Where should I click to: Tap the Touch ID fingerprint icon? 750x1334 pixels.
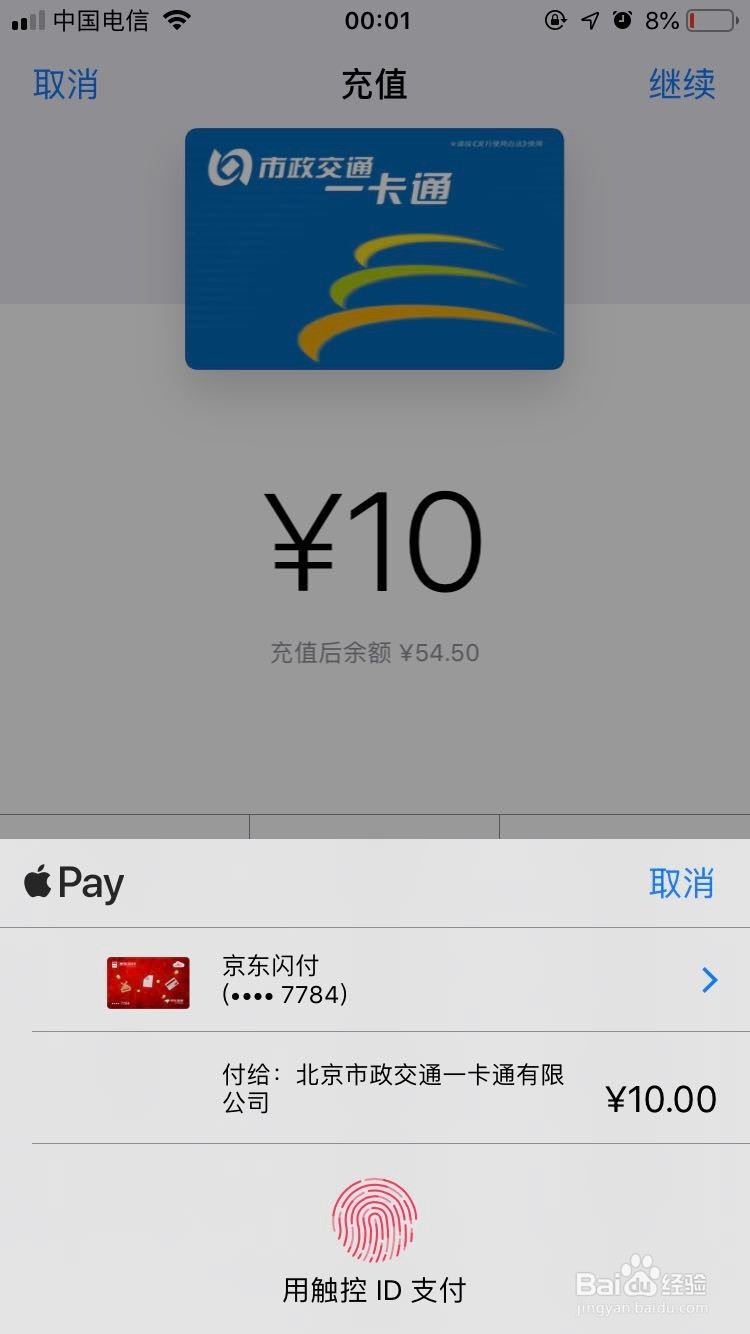pyautogui.click(x=375, y=1219)
